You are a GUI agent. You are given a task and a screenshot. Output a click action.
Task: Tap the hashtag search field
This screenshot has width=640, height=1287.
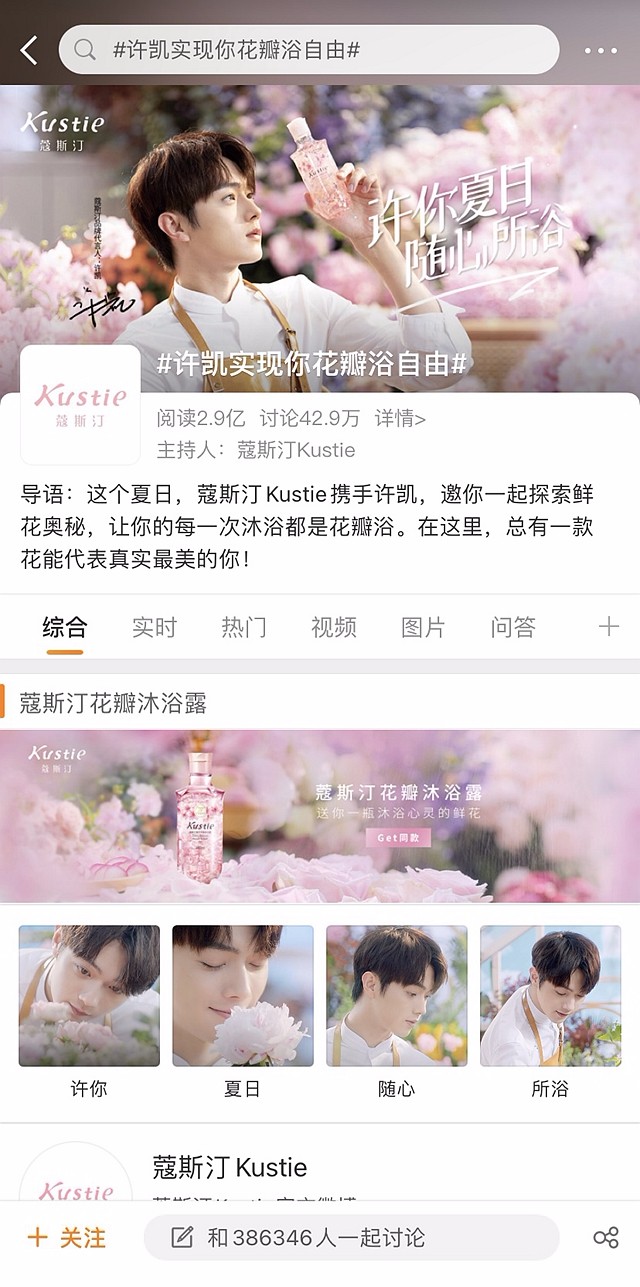click(308, 50)
